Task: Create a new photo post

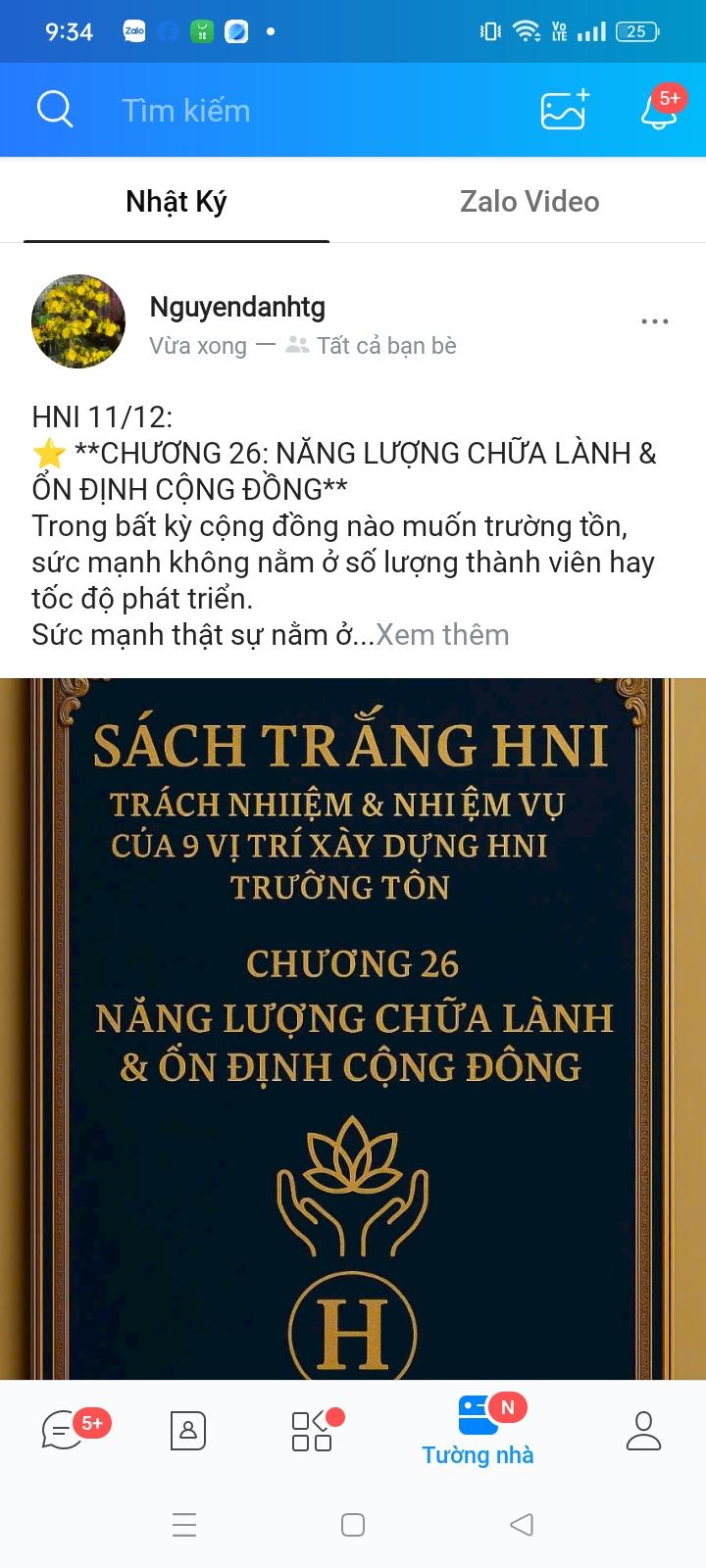Action: point(565,110)
